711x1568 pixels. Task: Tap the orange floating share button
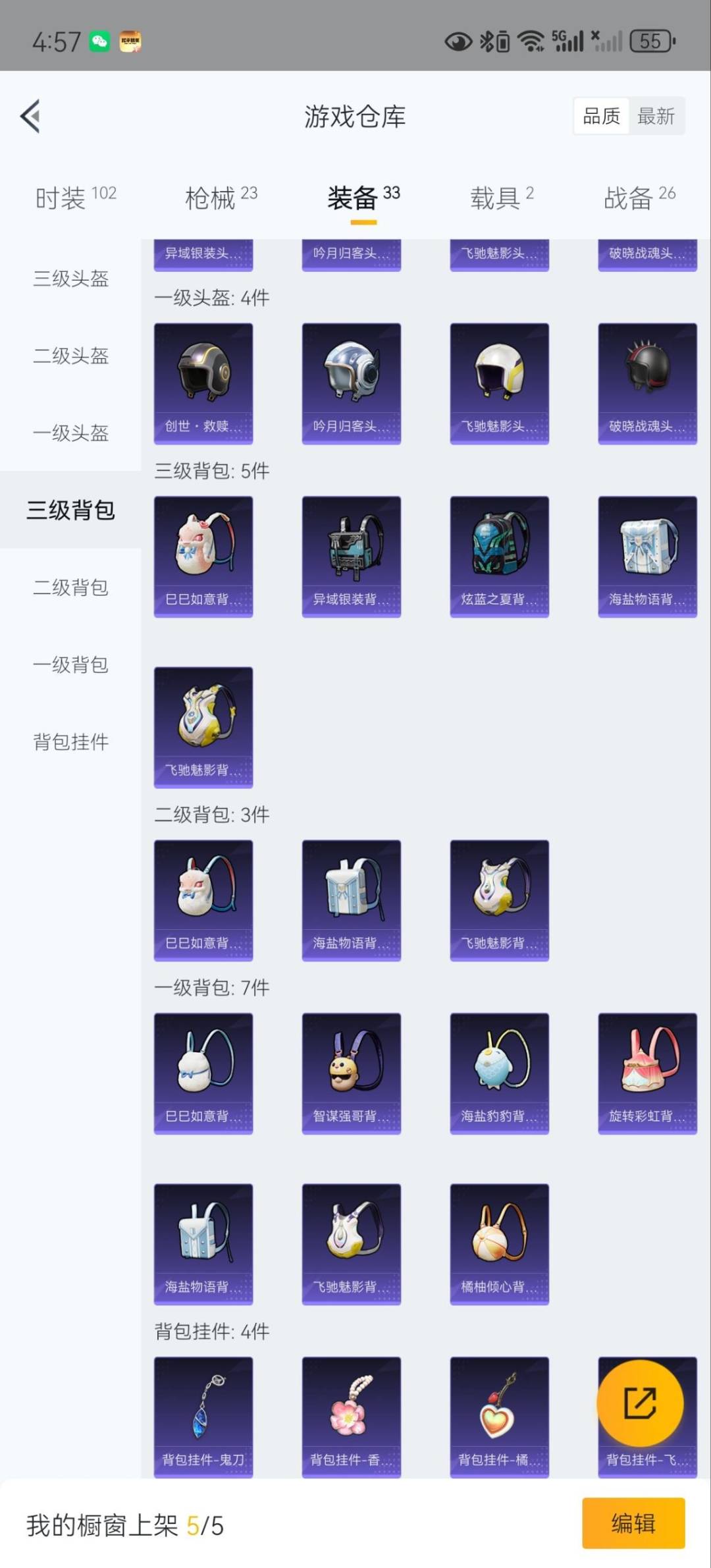pyautogui.click(x=639, y=1403)
